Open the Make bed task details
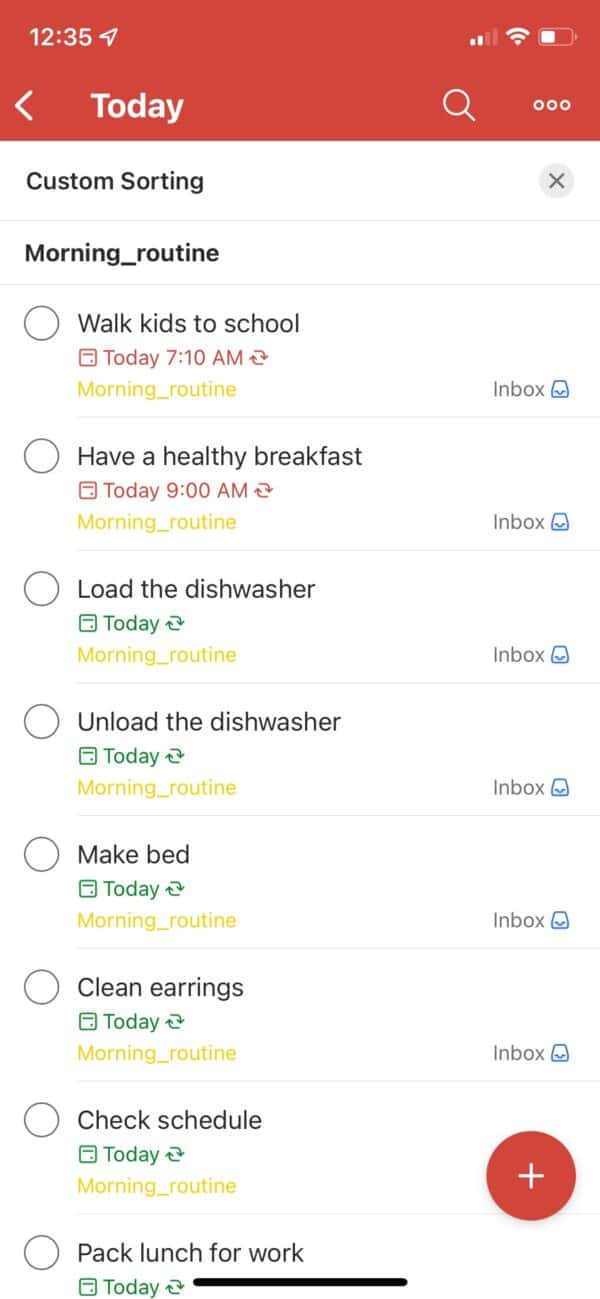Viewport: 600px width, 1299px height. click(134, 855)
